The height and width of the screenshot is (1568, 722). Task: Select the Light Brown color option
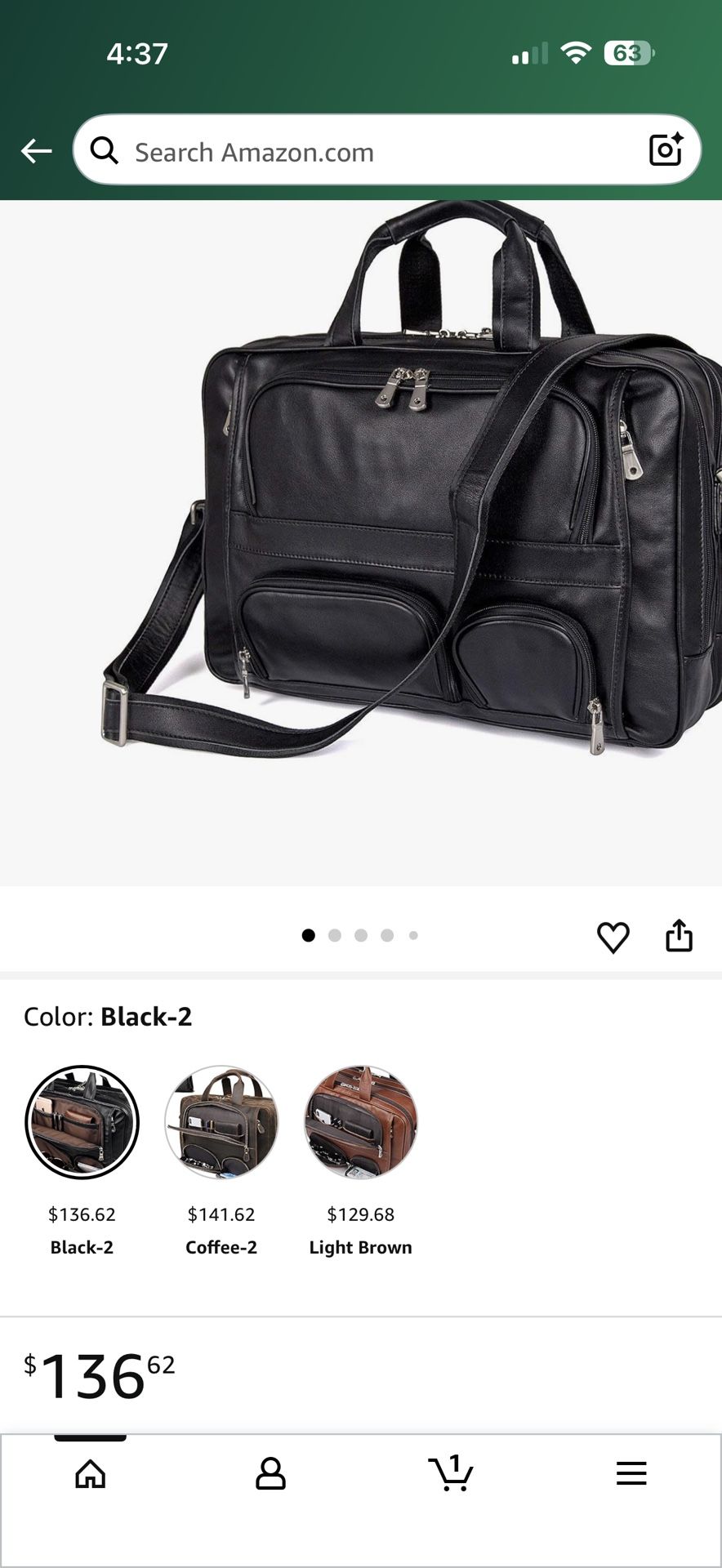pos(360,1122)
